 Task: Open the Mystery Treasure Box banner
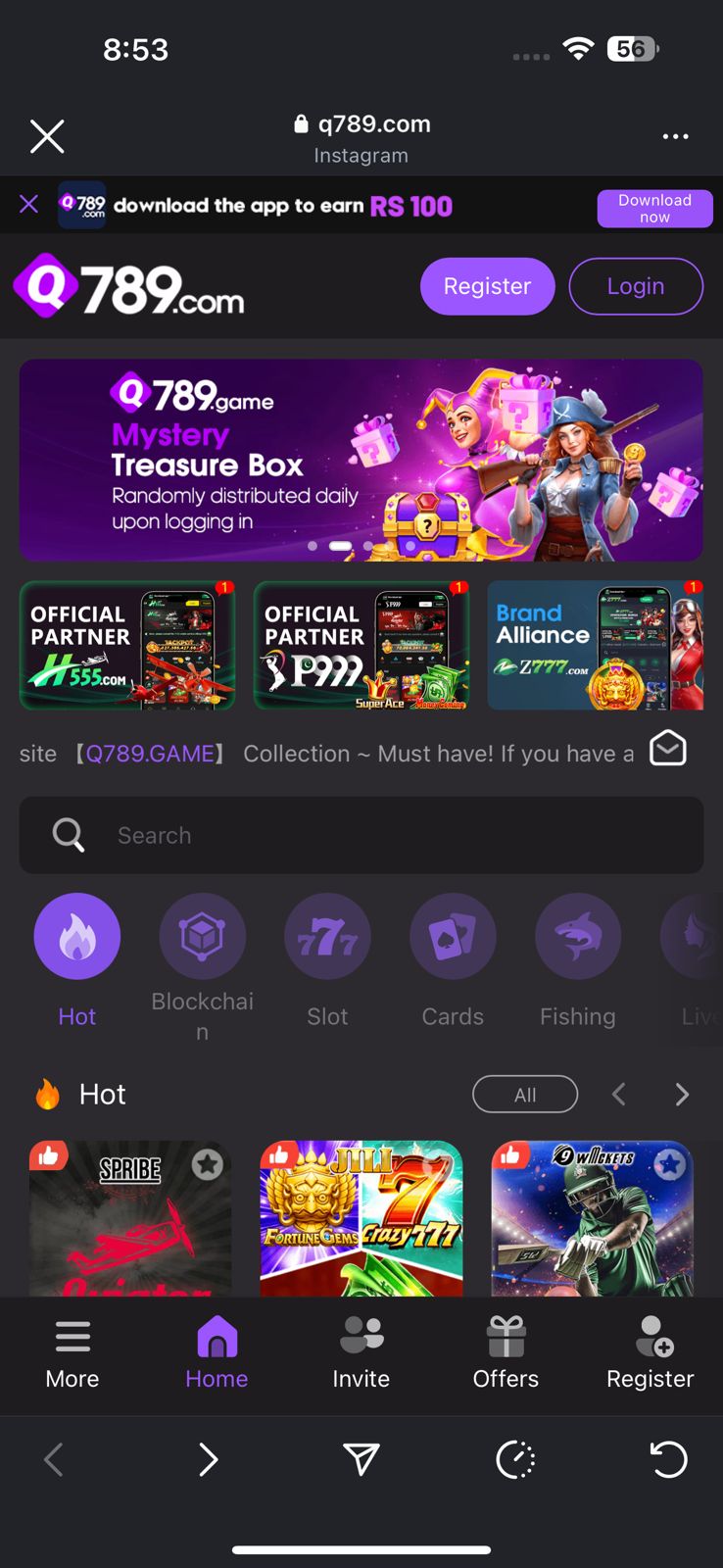(361, 460)
